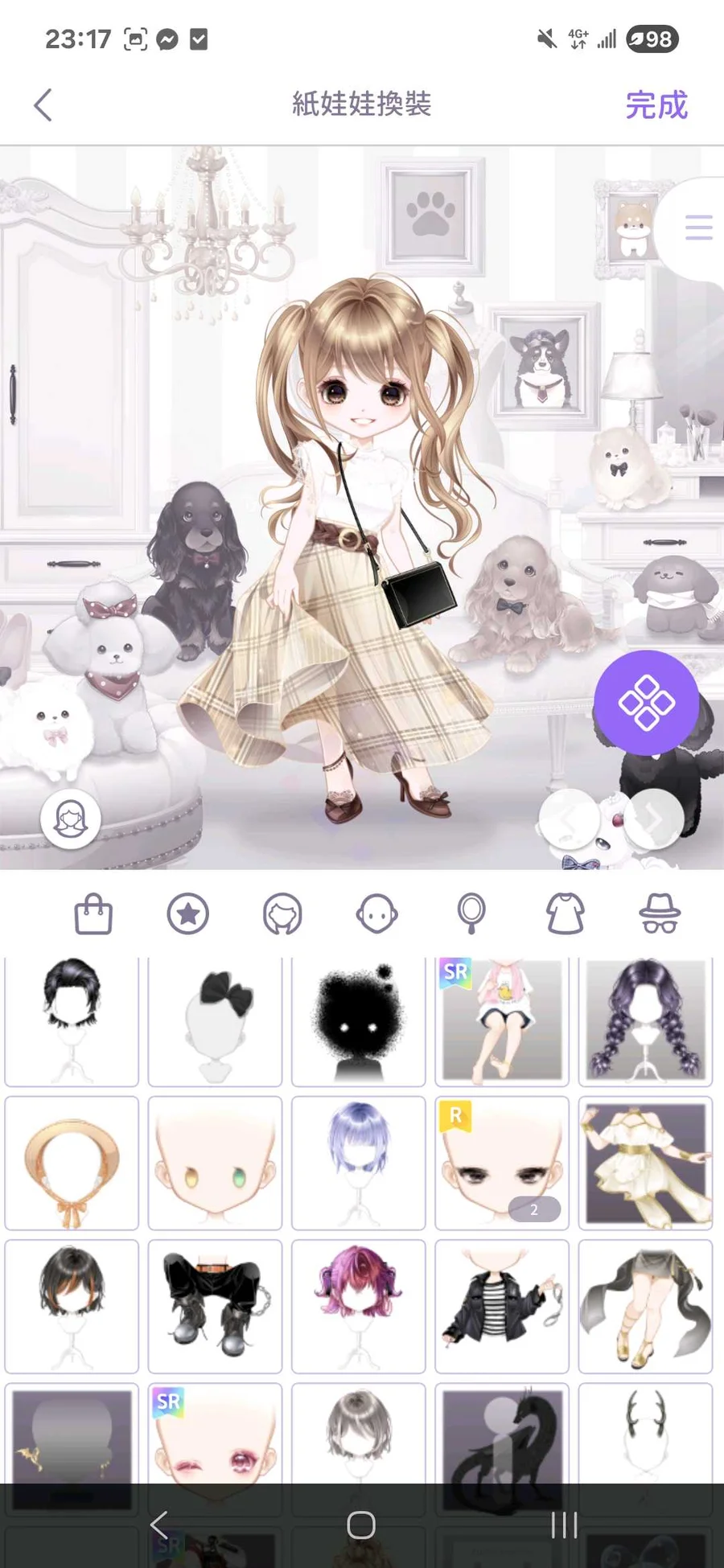
Task: Choose the orange straw hat with ribbon
Action: pyautogui.click(x=72, y=1163)
